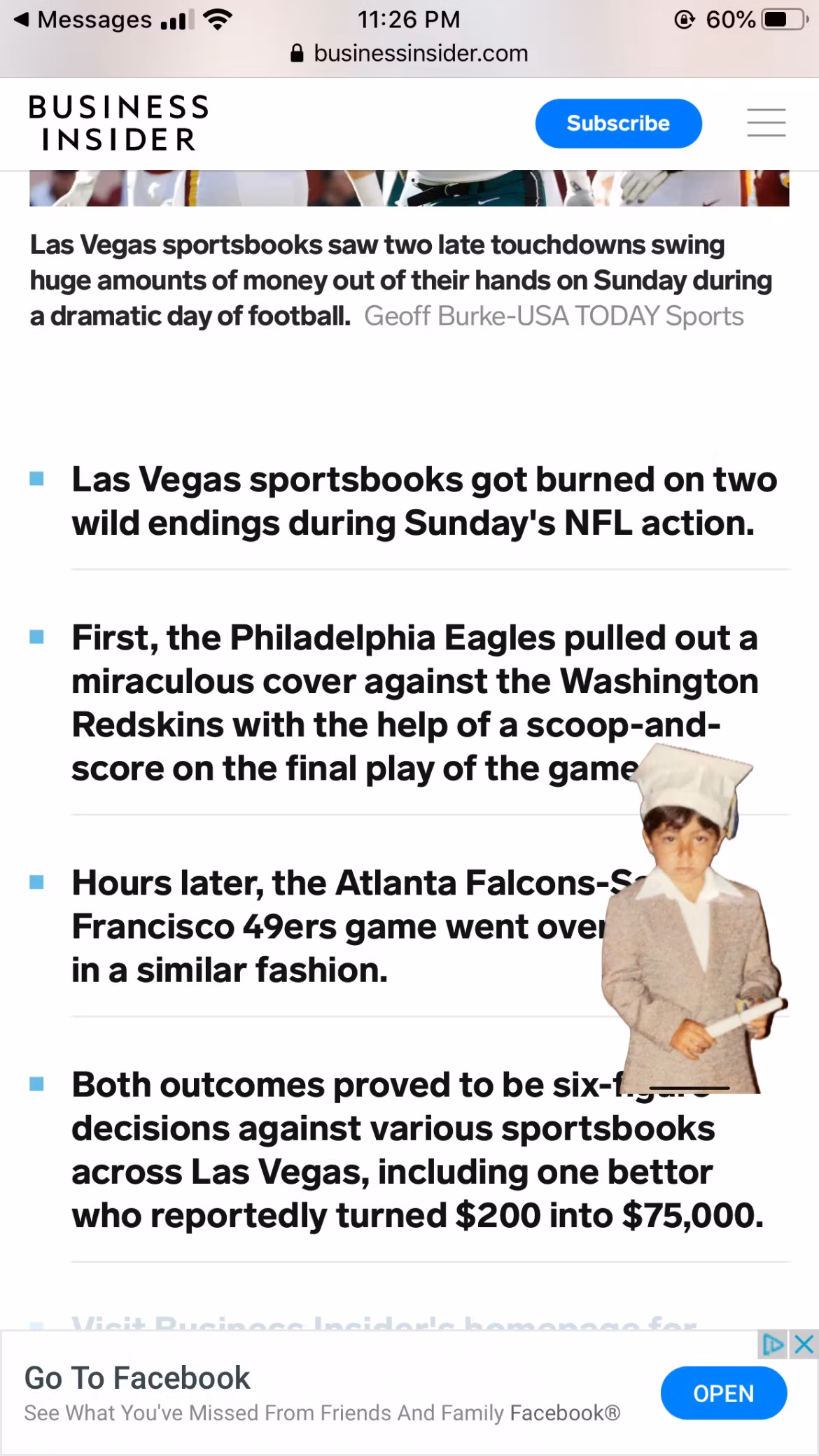The height and width of the screenshot is (1456, 819).
Task: Open the hamburger menu
Action: point(766,122)
